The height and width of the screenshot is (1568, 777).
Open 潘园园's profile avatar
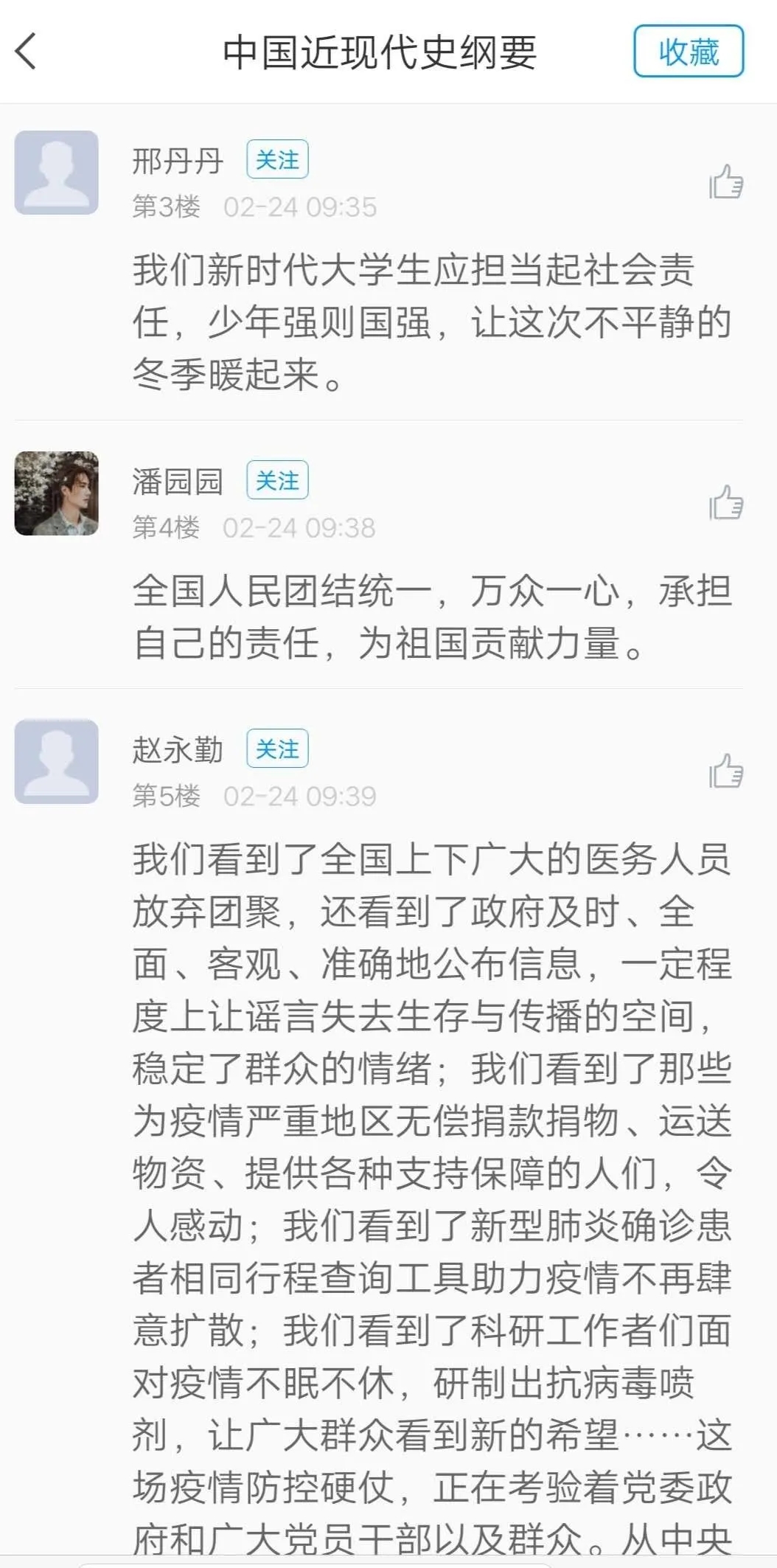point(57,493)
